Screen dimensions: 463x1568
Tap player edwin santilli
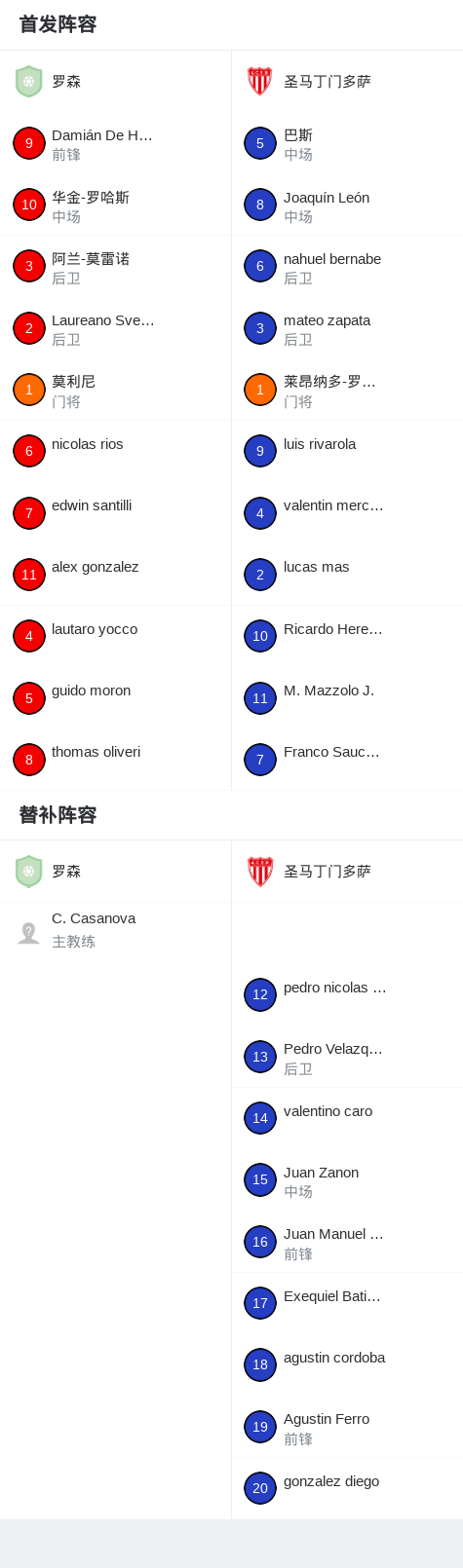point(115,512)
